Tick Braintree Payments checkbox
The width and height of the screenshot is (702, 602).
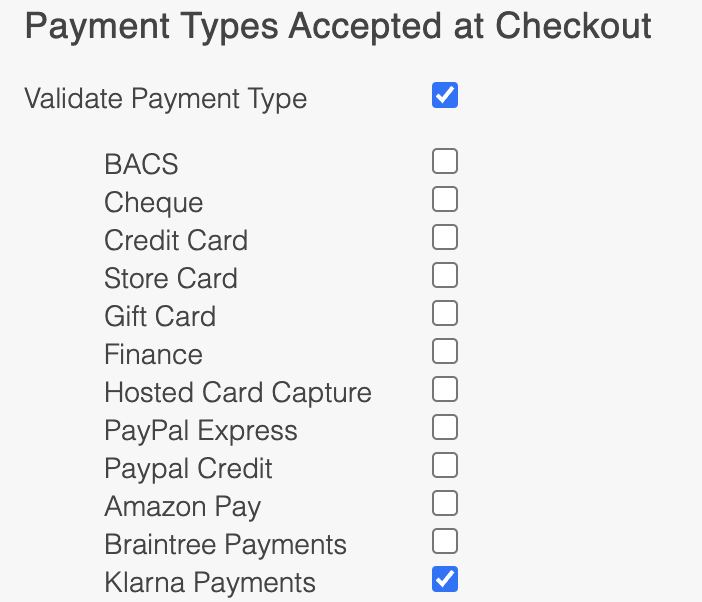pyautogui.click(x=445, y=541)
